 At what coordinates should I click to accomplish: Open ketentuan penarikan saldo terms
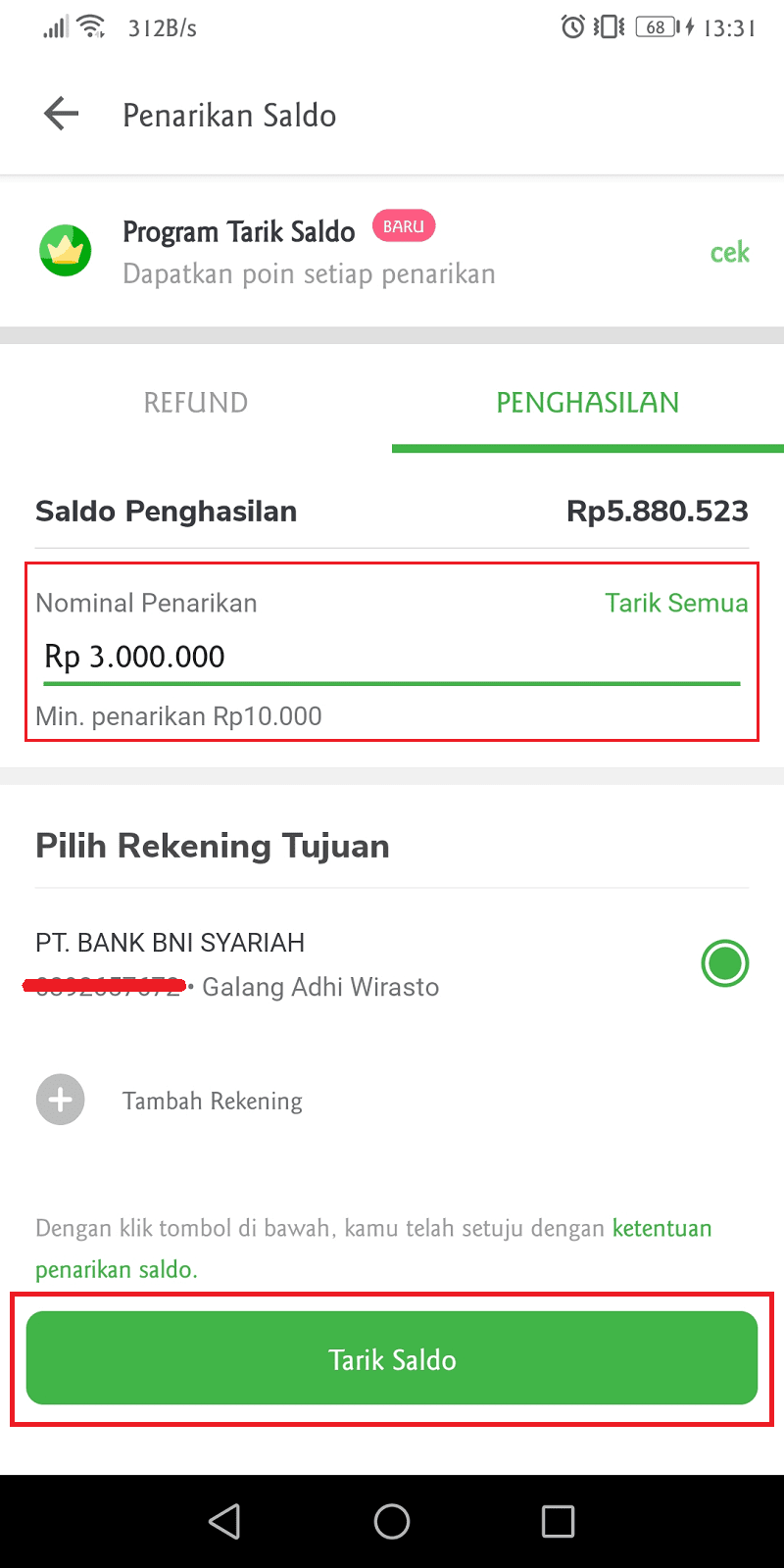[x=661, y=1227]
